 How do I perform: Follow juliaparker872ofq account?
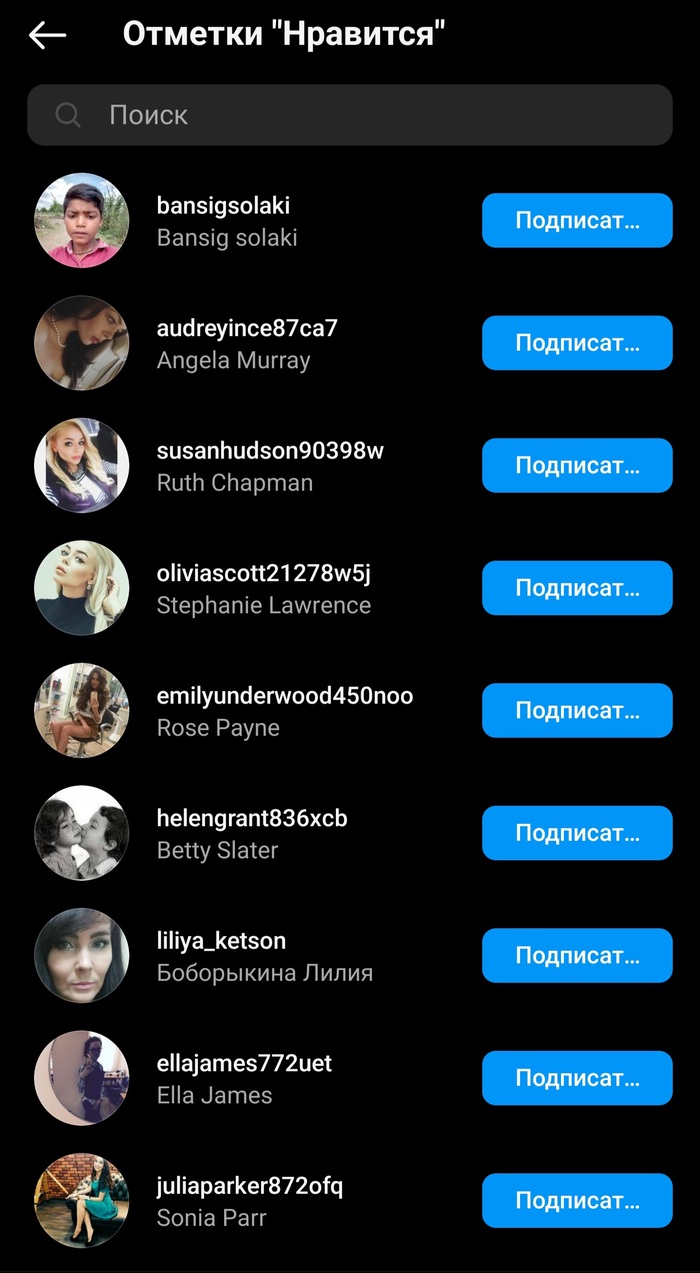pyautogui.click(x=577, y=1200)
